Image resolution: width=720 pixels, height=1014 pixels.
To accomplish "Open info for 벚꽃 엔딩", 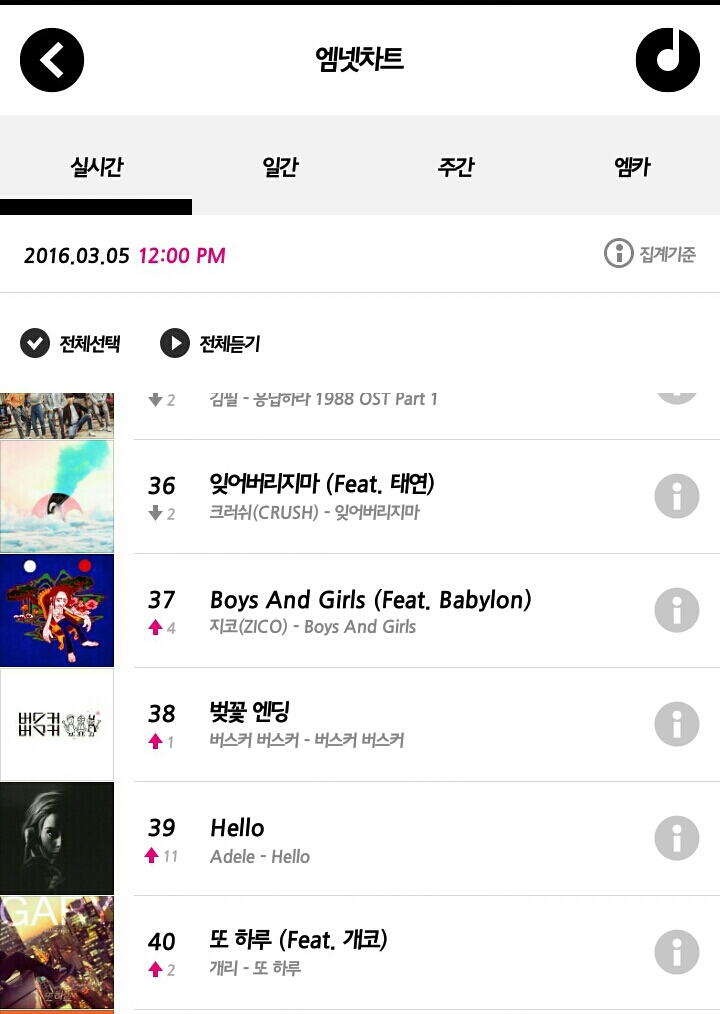I will tap(676, 724).
